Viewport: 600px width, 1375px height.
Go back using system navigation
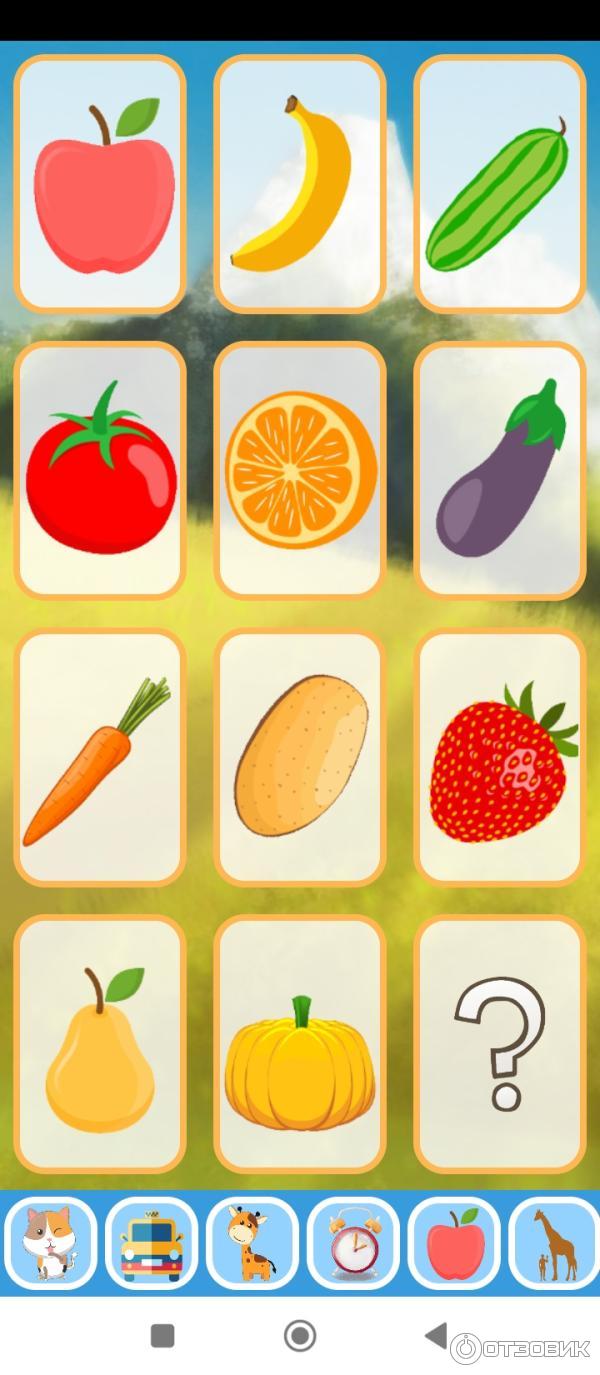(436, 1335)
